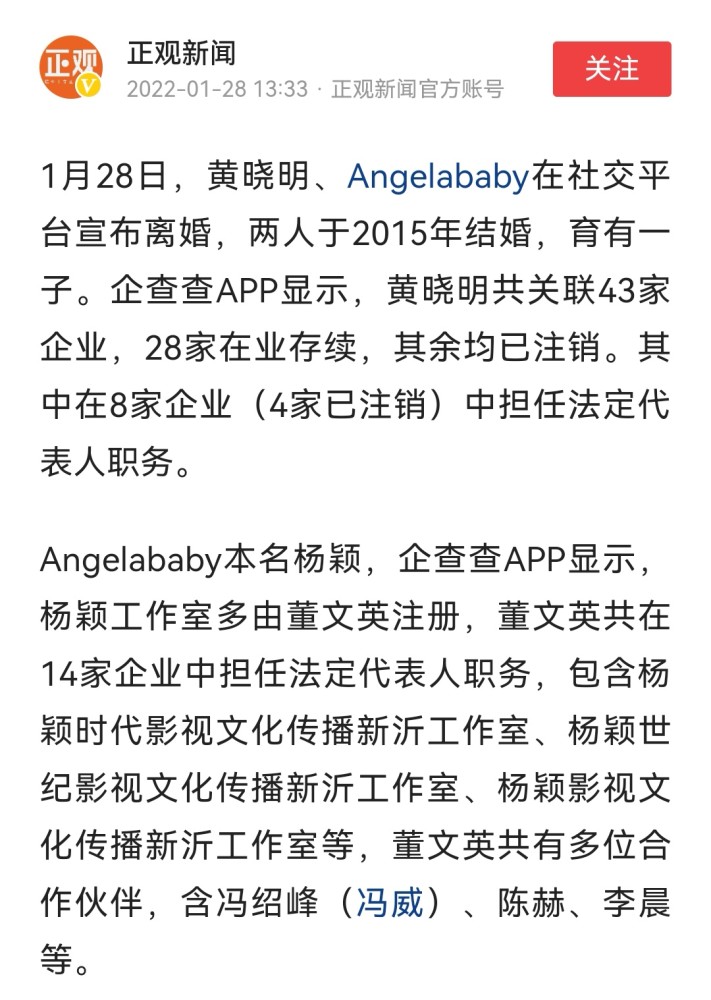Open the Angelababy blue link
The height and width of the screenshot is (1000, 711).
(x=437, y=177)
